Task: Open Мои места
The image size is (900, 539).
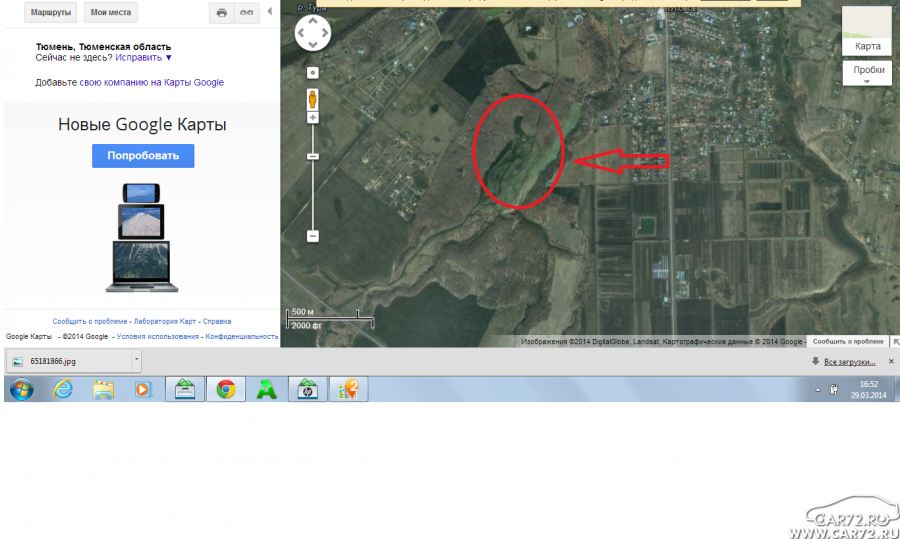Action: pyautogui.click(x=110, y=13)
